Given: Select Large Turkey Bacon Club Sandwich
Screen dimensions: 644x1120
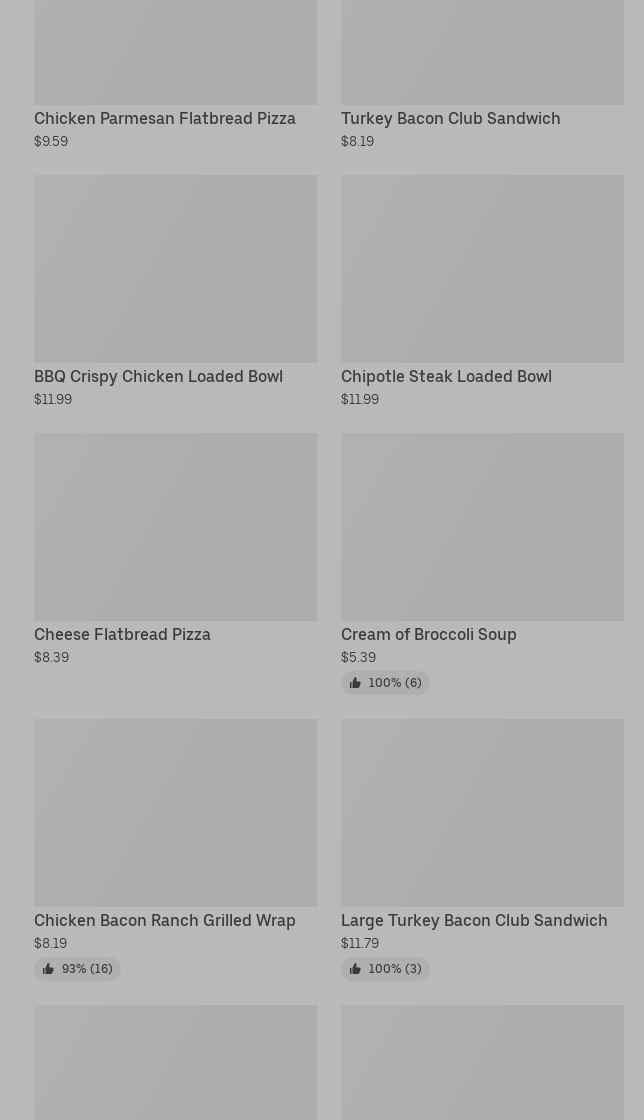Looking at the screenshot, I should [x=474, y=920].
